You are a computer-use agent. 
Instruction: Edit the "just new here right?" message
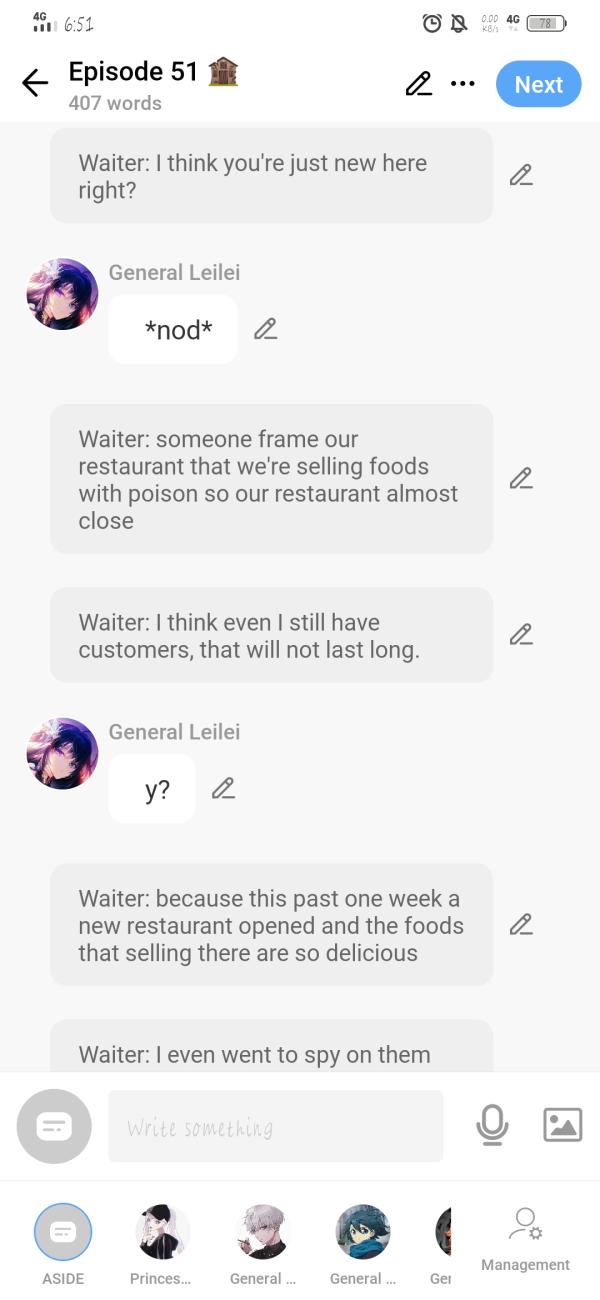click(520, 176)
